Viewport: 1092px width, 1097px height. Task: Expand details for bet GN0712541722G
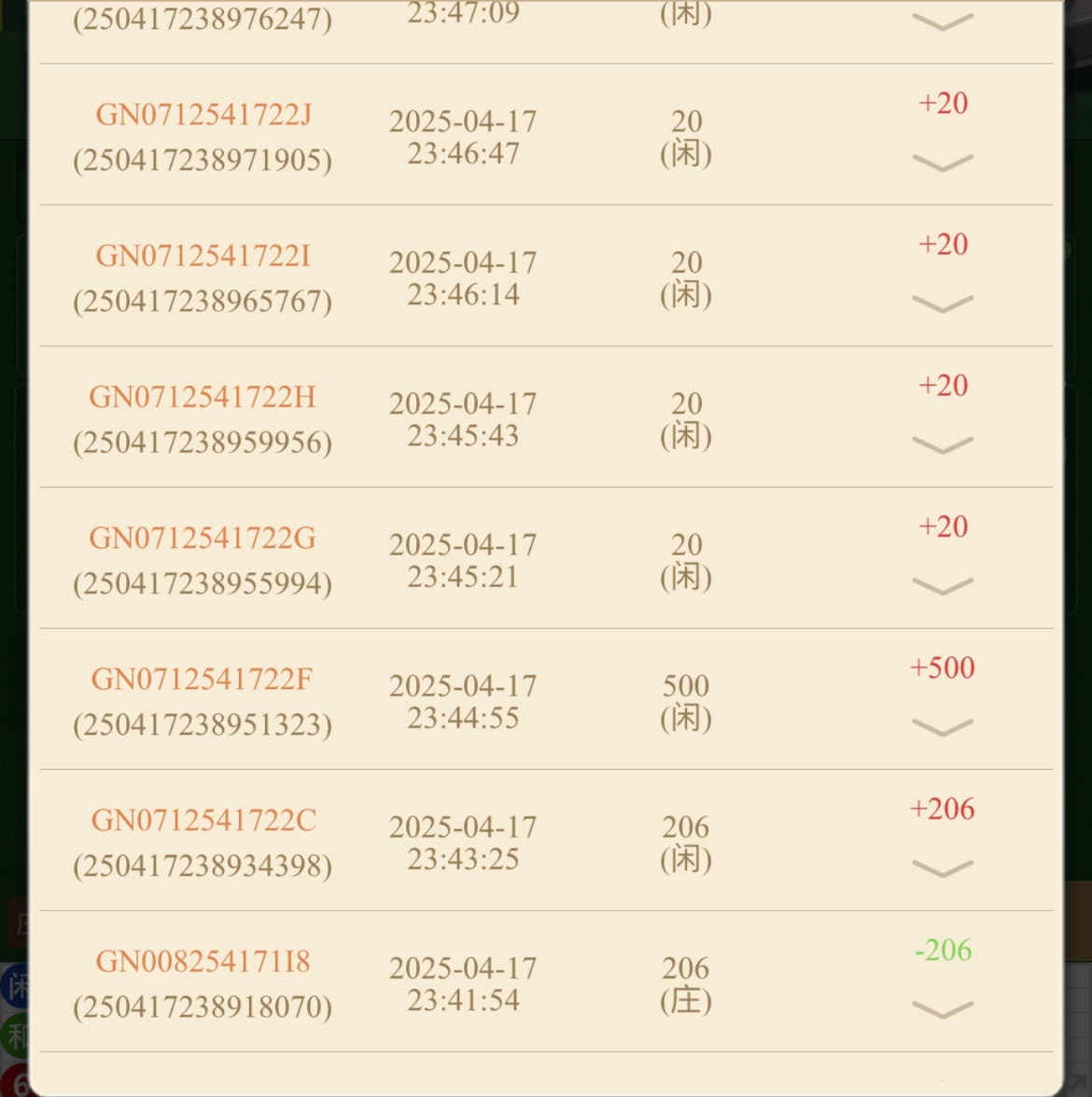click(943, 586)
